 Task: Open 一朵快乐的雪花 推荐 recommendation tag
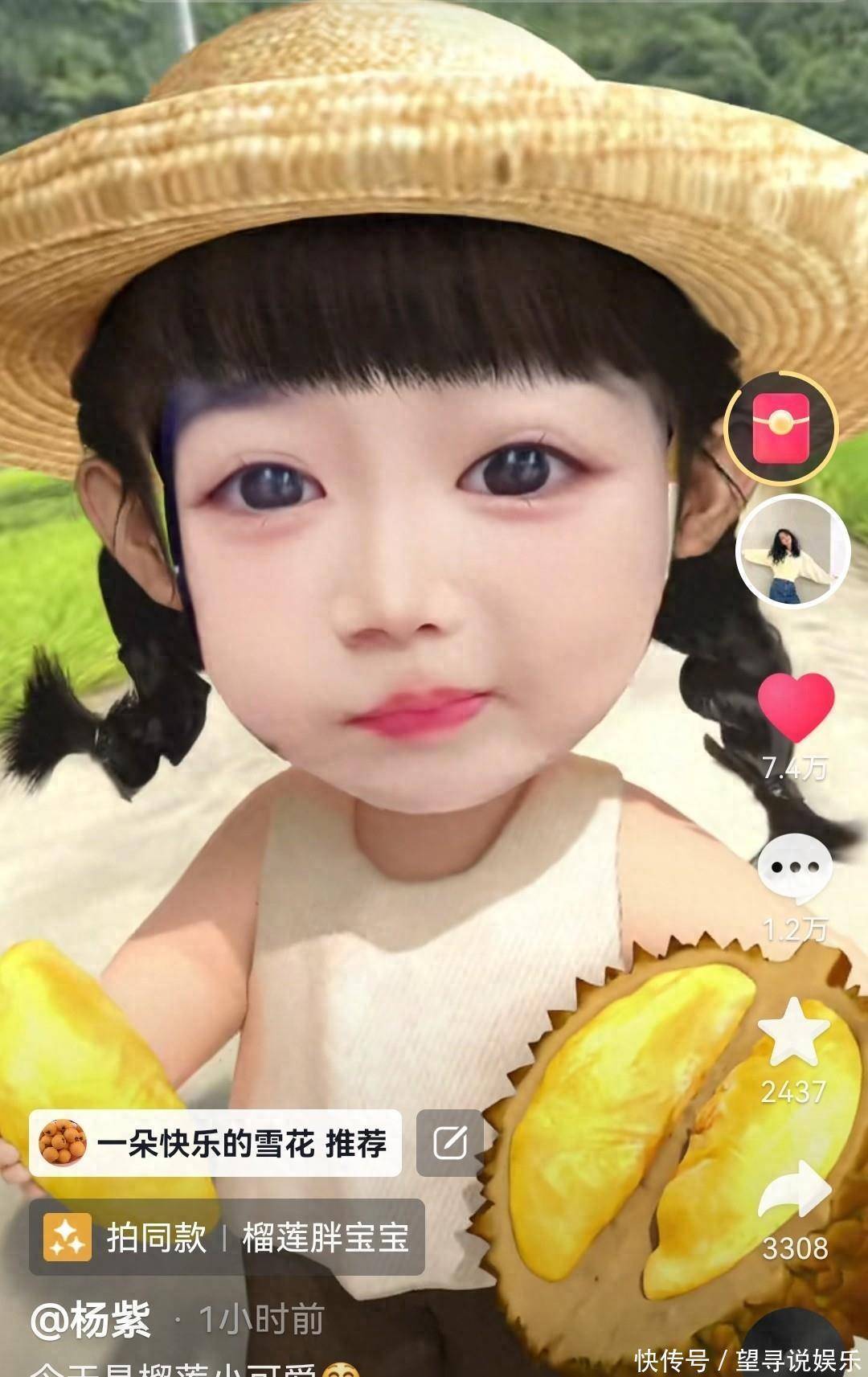(x=215, y=1143)
